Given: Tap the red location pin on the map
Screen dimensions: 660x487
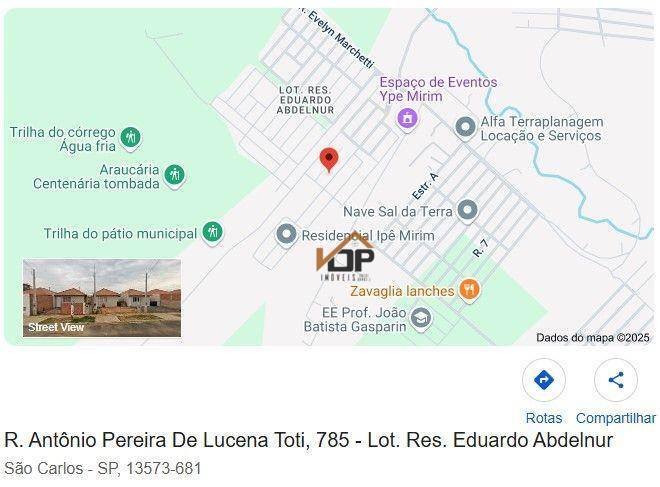Looking at the screenshot, I should click(x=329, y=159).
